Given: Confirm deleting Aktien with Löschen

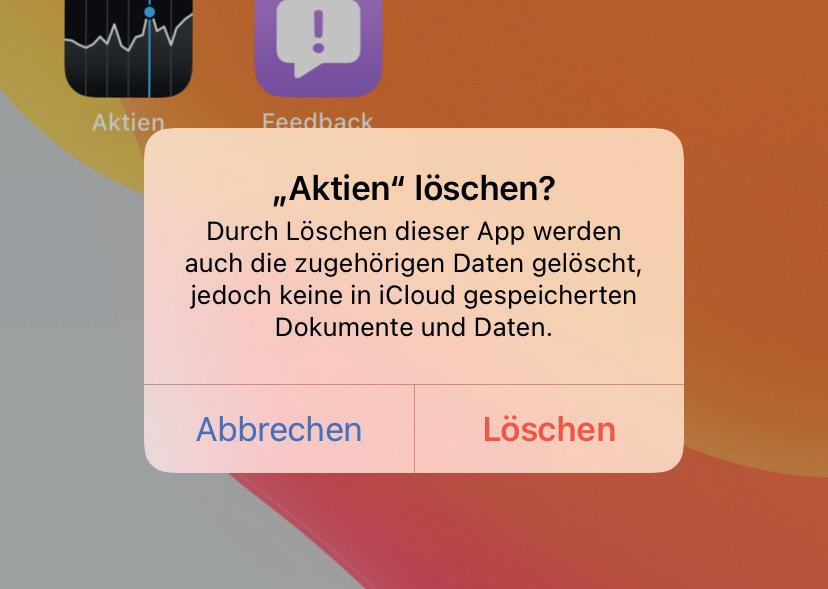Looking at the screenshot, I should pos(549,429).
